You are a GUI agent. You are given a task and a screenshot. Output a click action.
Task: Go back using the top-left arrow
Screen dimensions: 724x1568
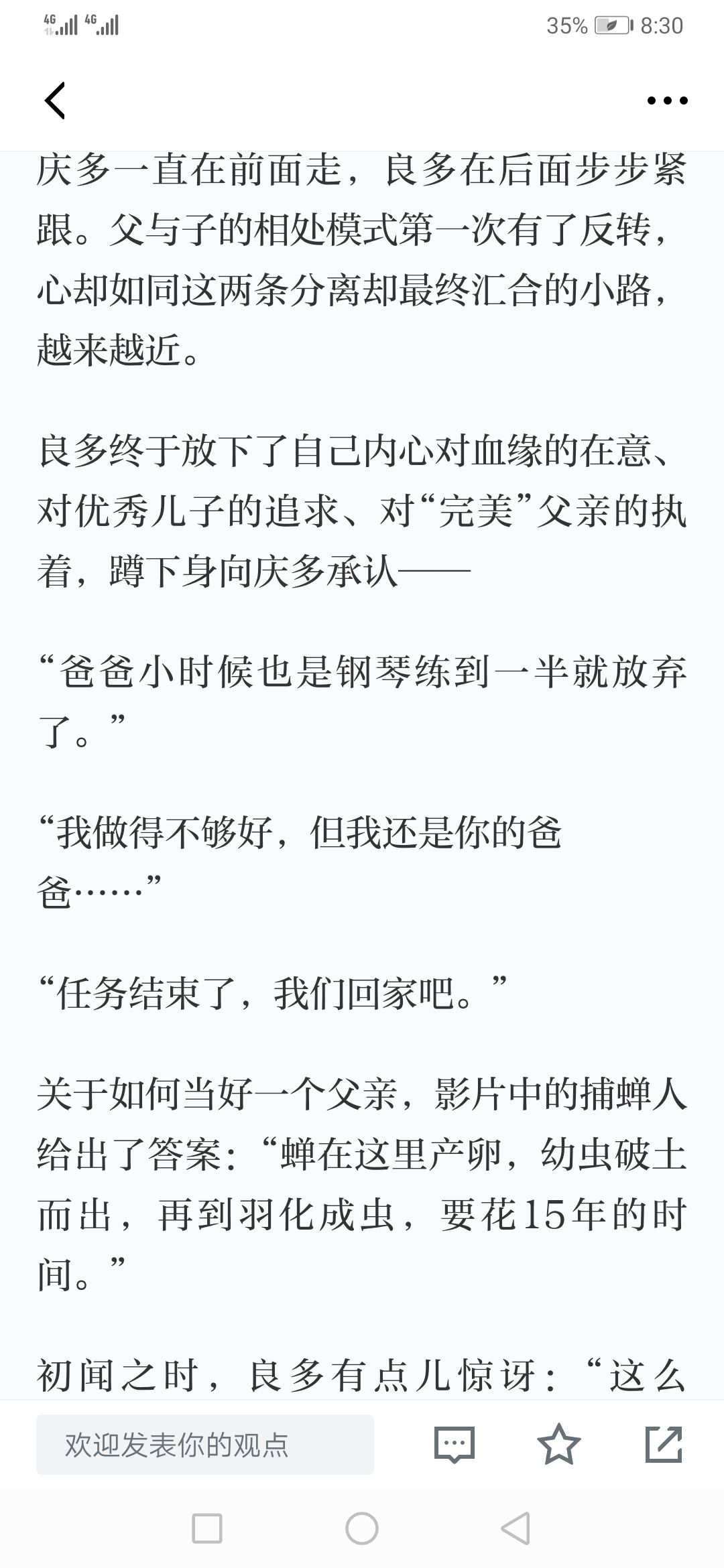[x=55, y=101]
